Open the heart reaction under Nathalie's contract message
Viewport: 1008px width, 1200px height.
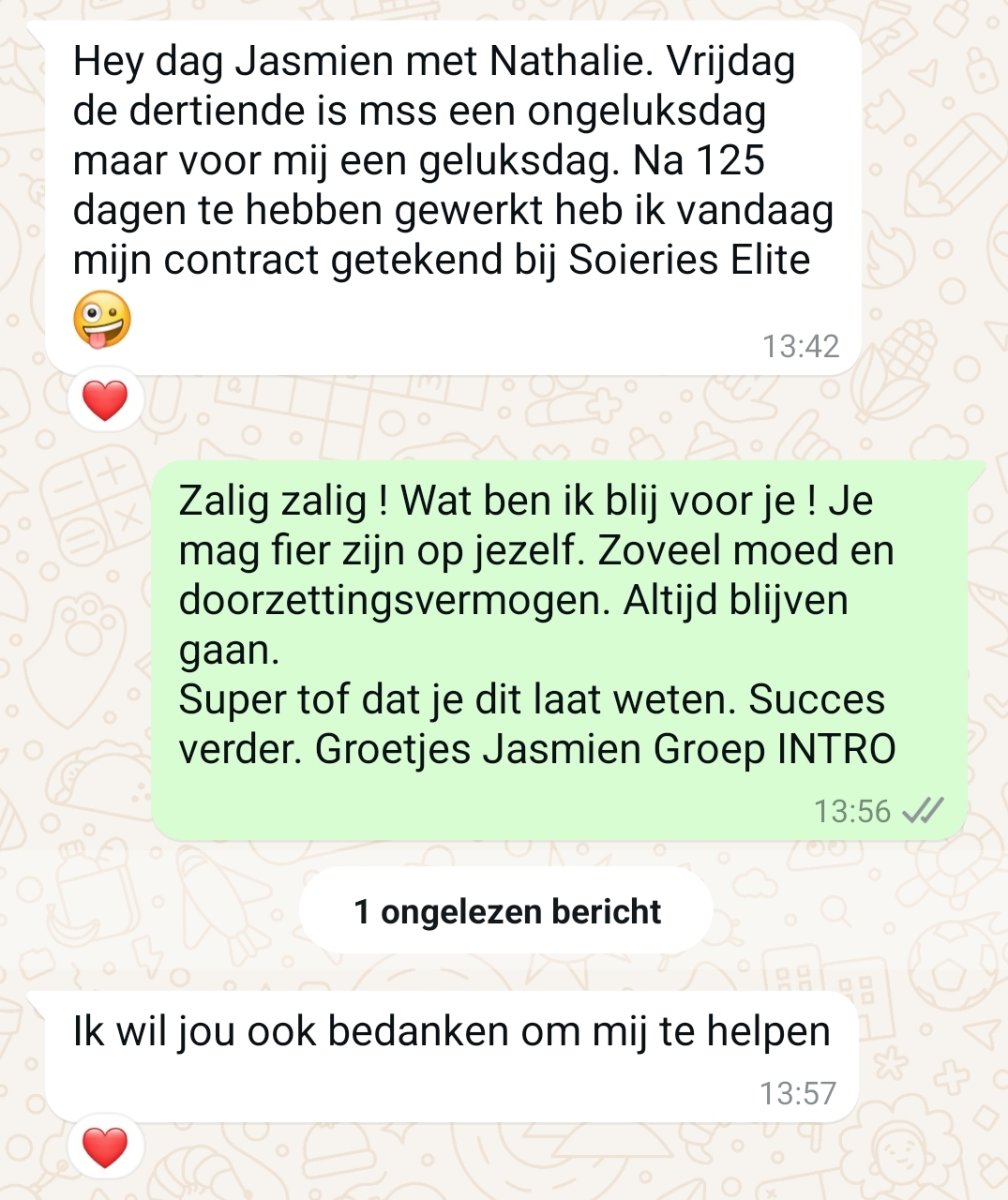[x=105, y=402]
